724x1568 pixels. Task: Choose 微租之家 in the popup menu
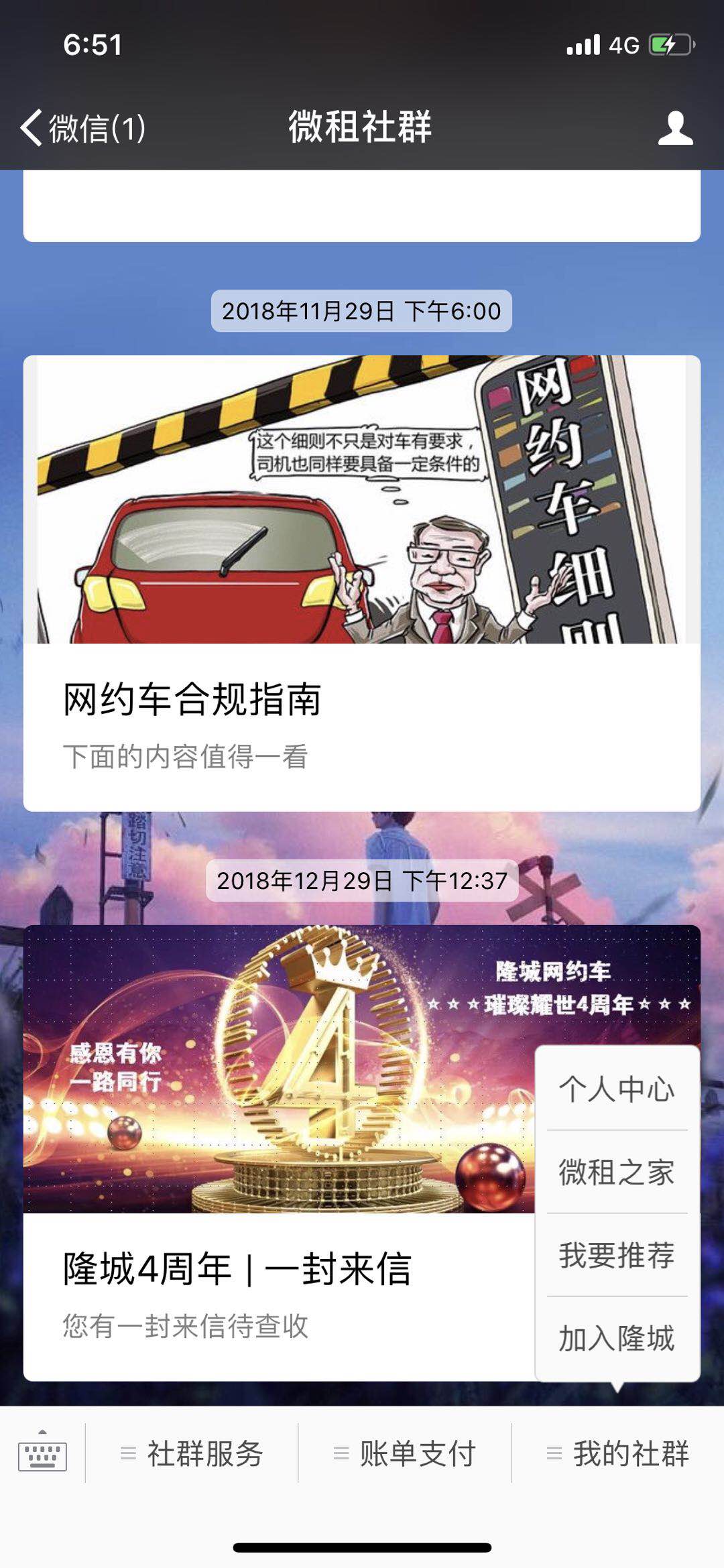[617, 1172]
